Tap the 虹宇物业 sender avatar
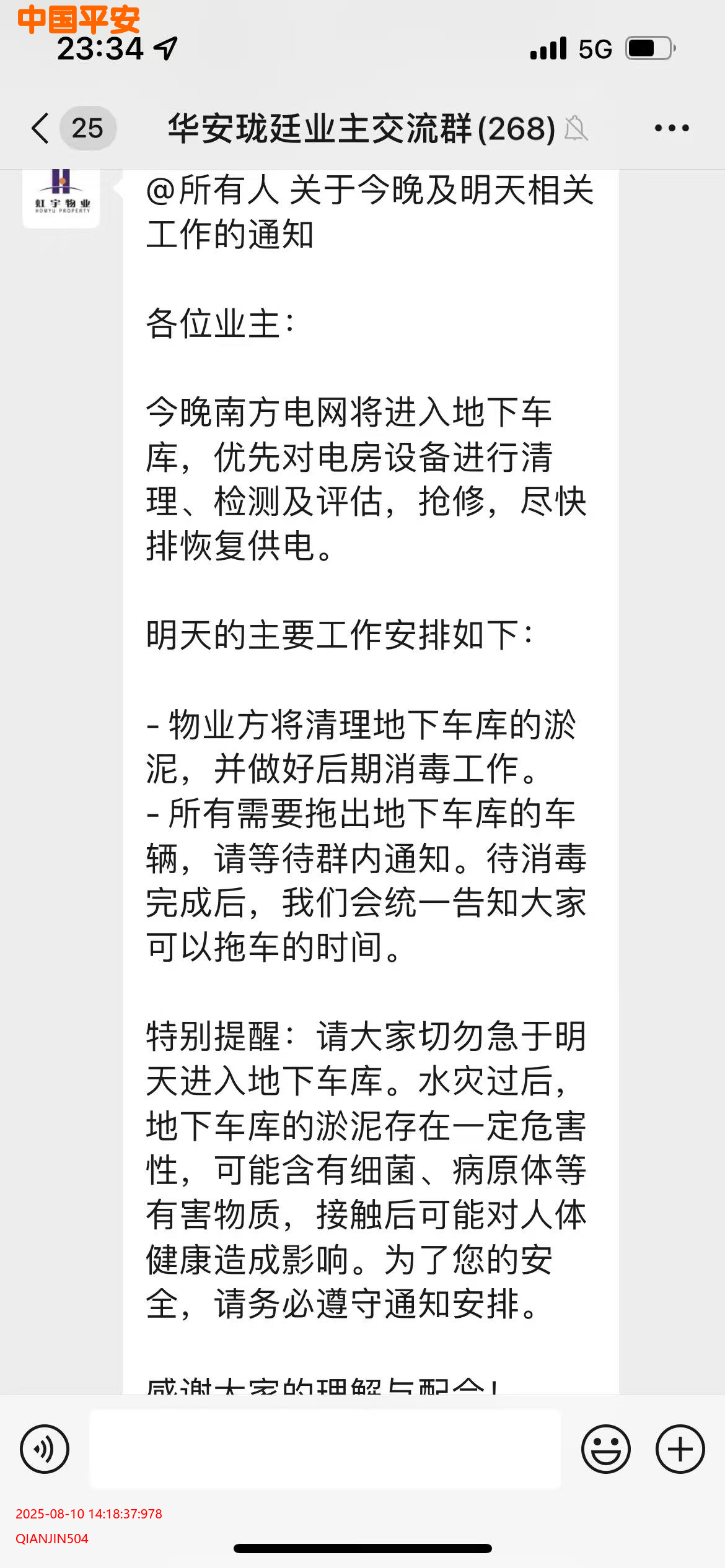Viewport: 725px width, 1568px height. pyautogui.click(x=61, y=198)
